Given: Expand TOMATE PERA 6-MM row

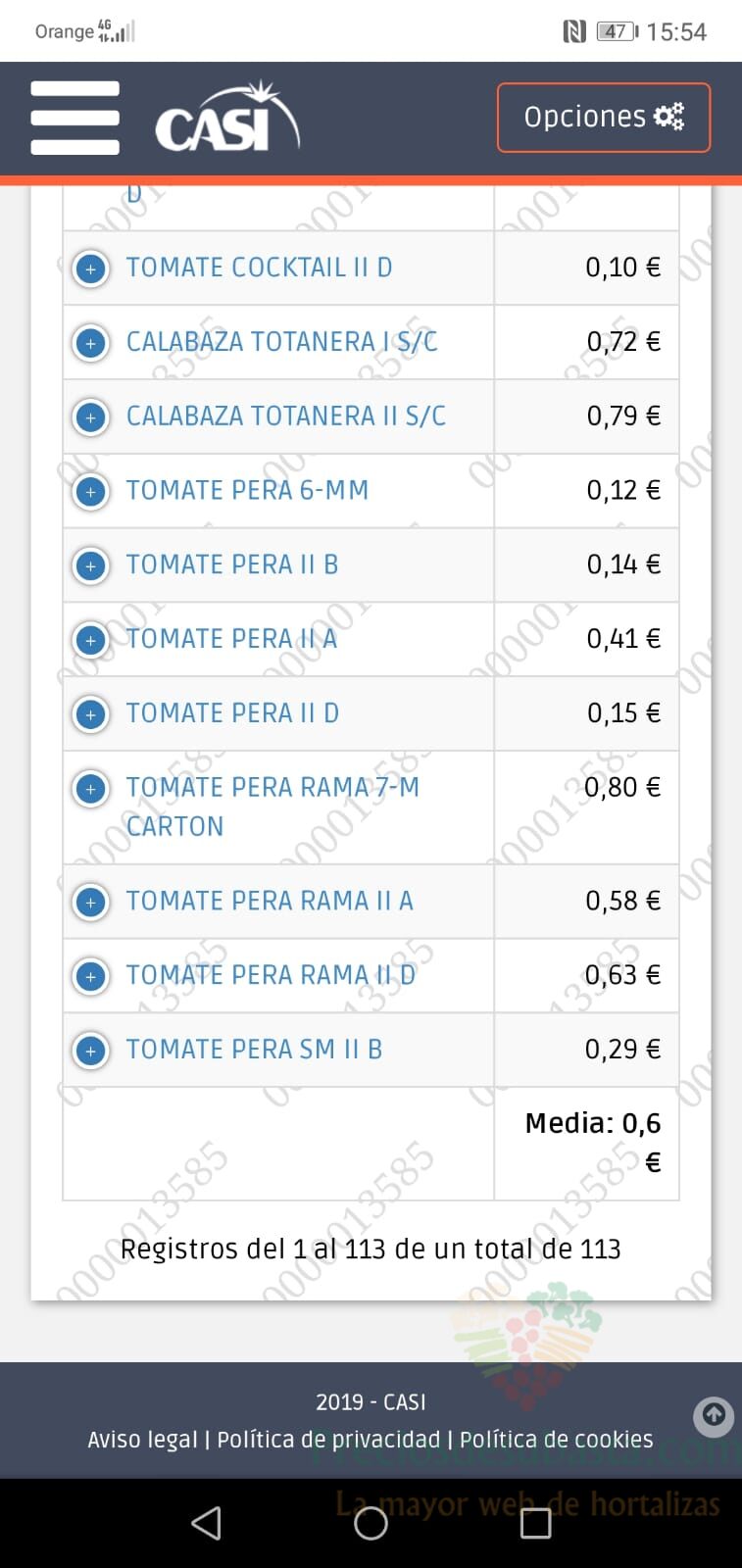Looking at the screenshot, I should tap(91, 491).
